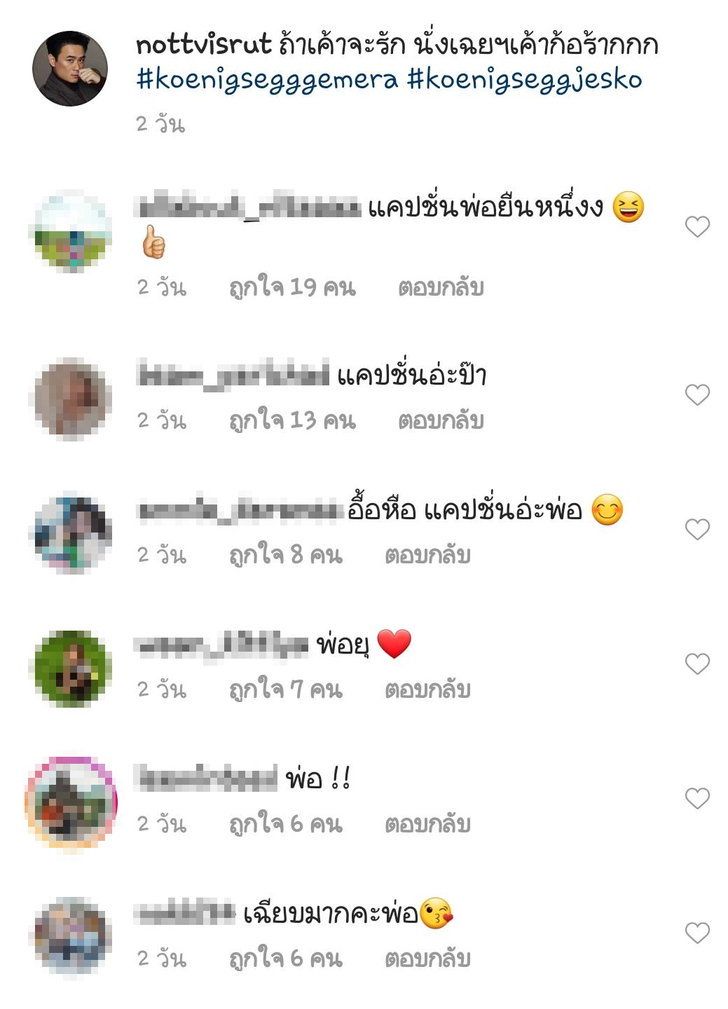Image resolution: width=728 pixels, height=1009 pixels.
Task: Like the comment 'แคปชั่นพ่อยืนหนึ่งง'
Action: click(x=697, y=226)
